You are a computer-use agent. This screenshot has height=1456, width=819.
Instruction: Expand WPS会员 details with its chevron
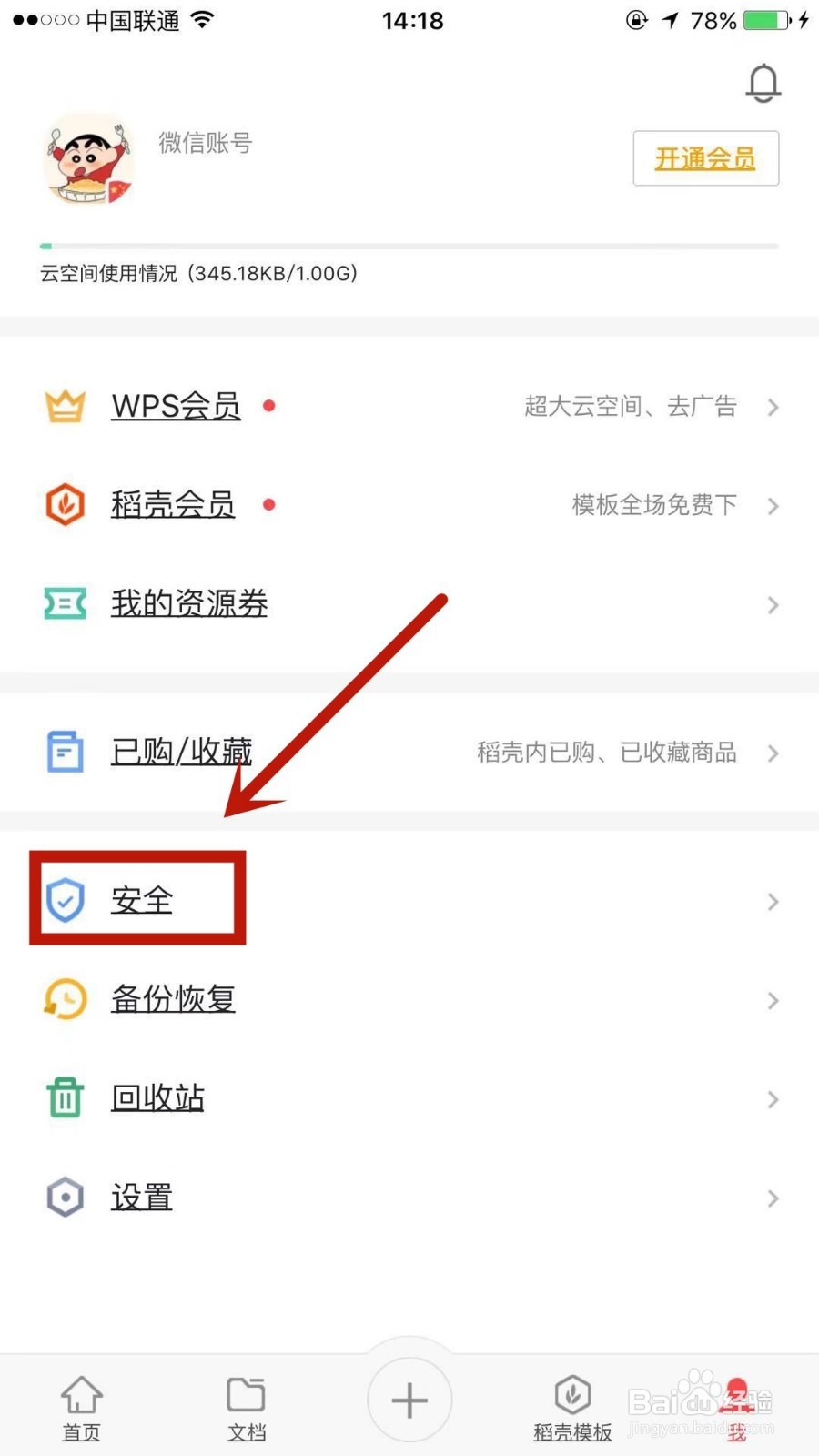click(x=773, y=408)
